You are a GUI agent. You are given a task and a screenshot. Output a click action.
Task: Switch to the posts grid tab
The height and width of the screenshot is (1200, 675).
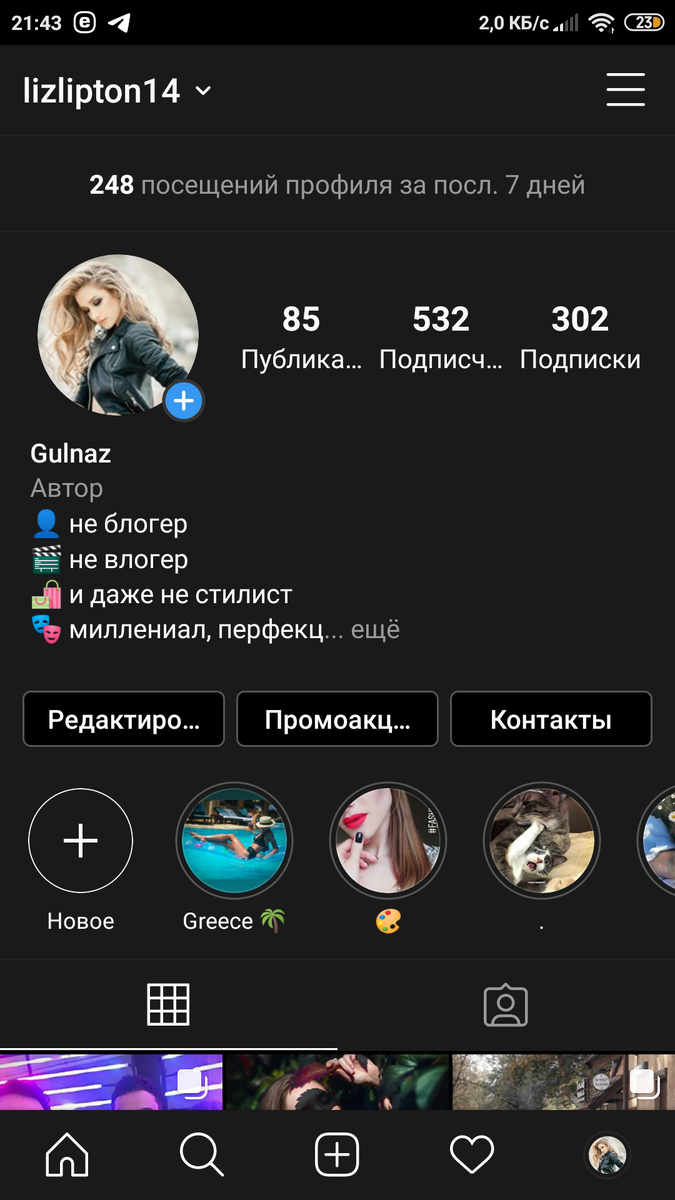click(168, 1004)
